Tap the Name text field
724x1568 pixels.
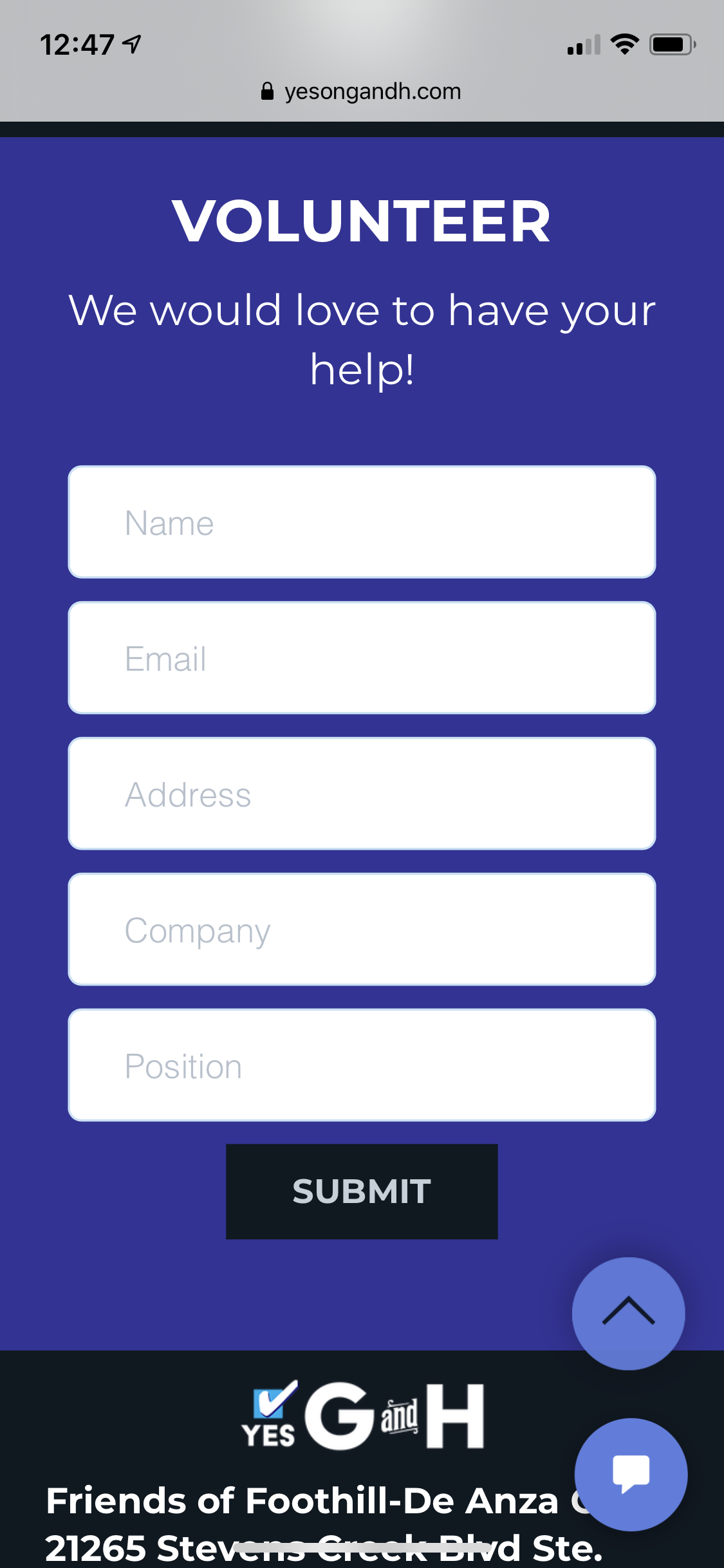pos(362,522)
